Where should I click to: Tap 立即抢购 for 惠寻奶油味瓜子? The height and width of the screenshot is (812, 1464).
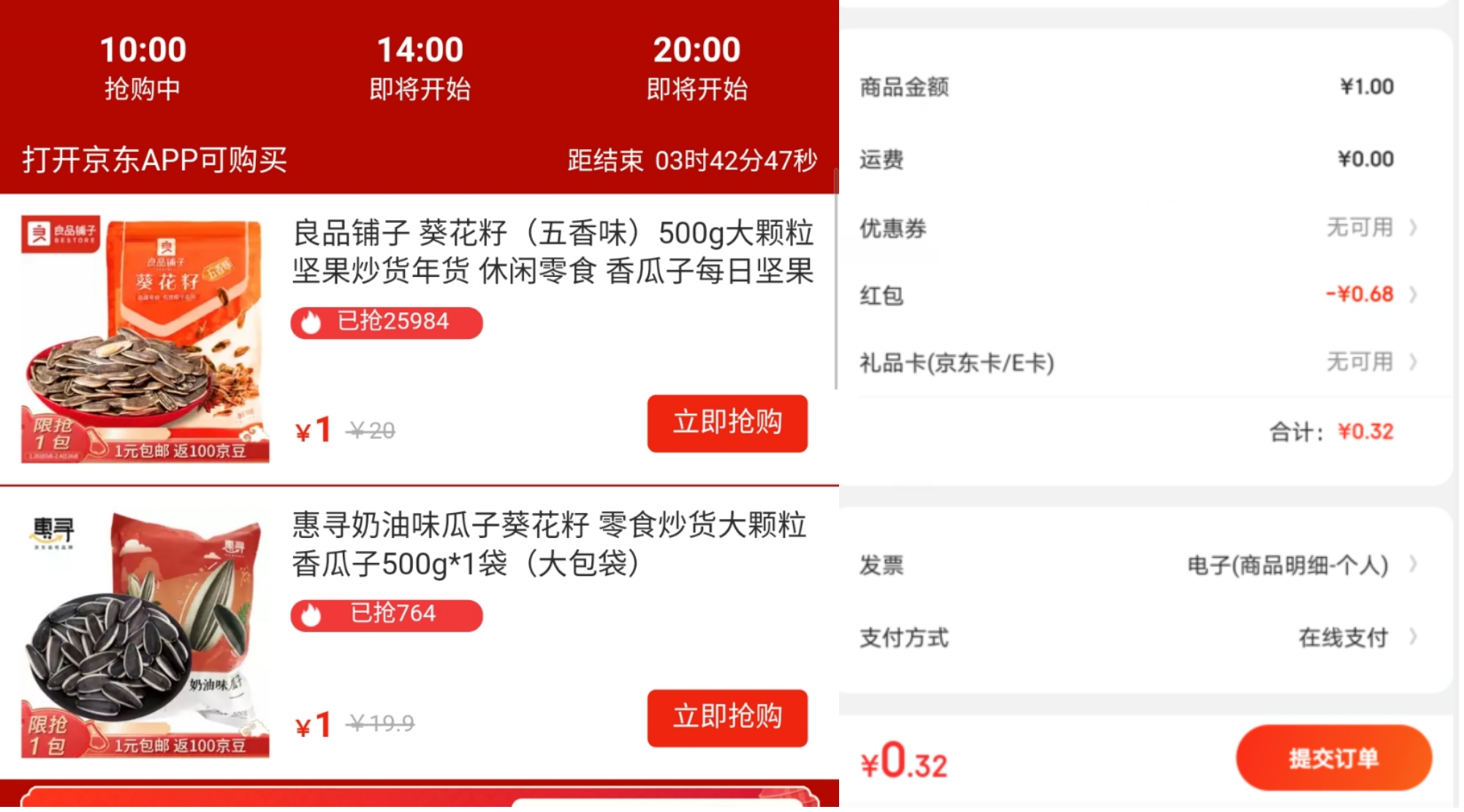727,718
